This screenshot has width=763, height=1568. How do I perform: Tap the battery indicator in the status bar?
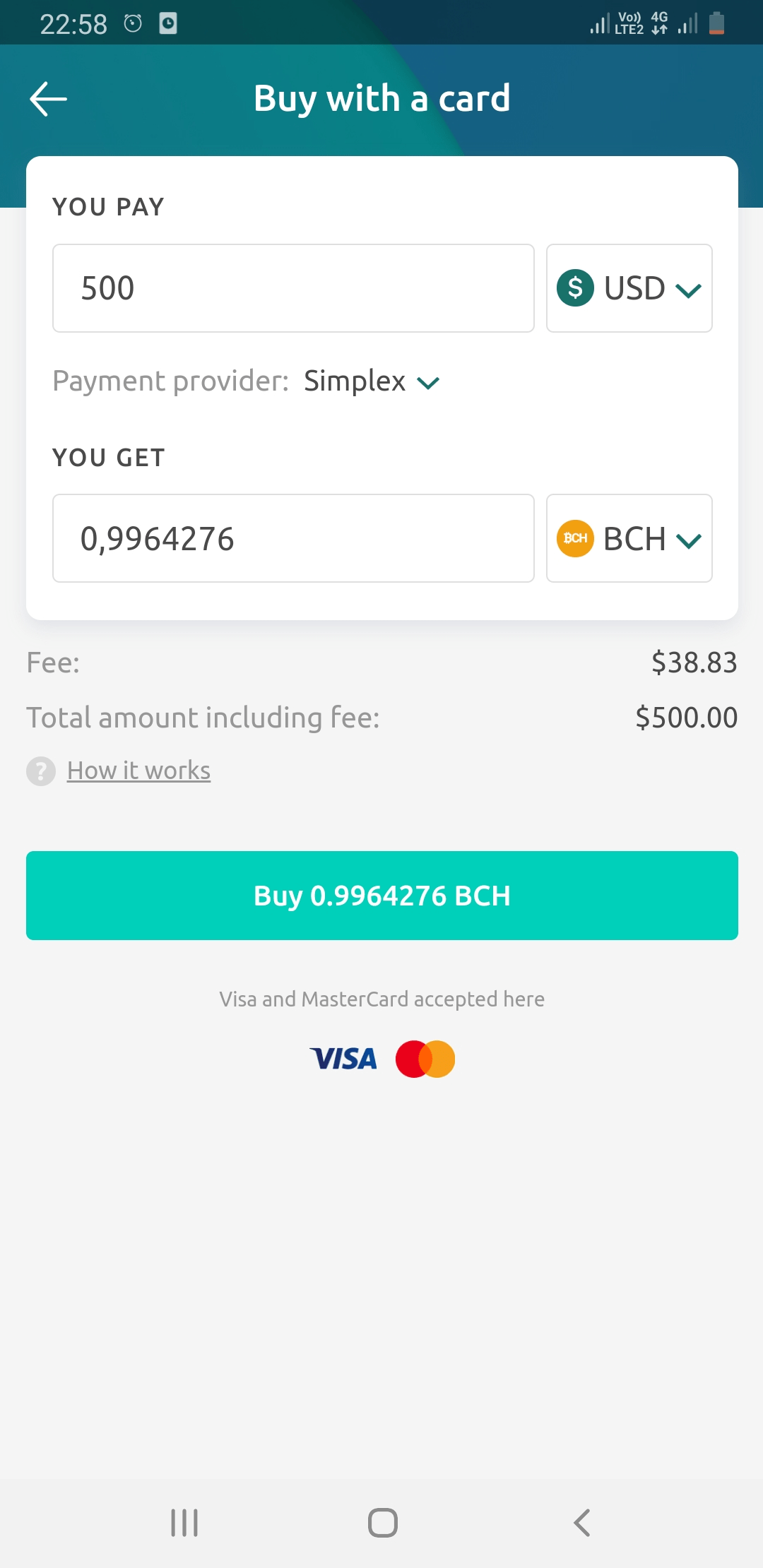click(x=718, y=21)
